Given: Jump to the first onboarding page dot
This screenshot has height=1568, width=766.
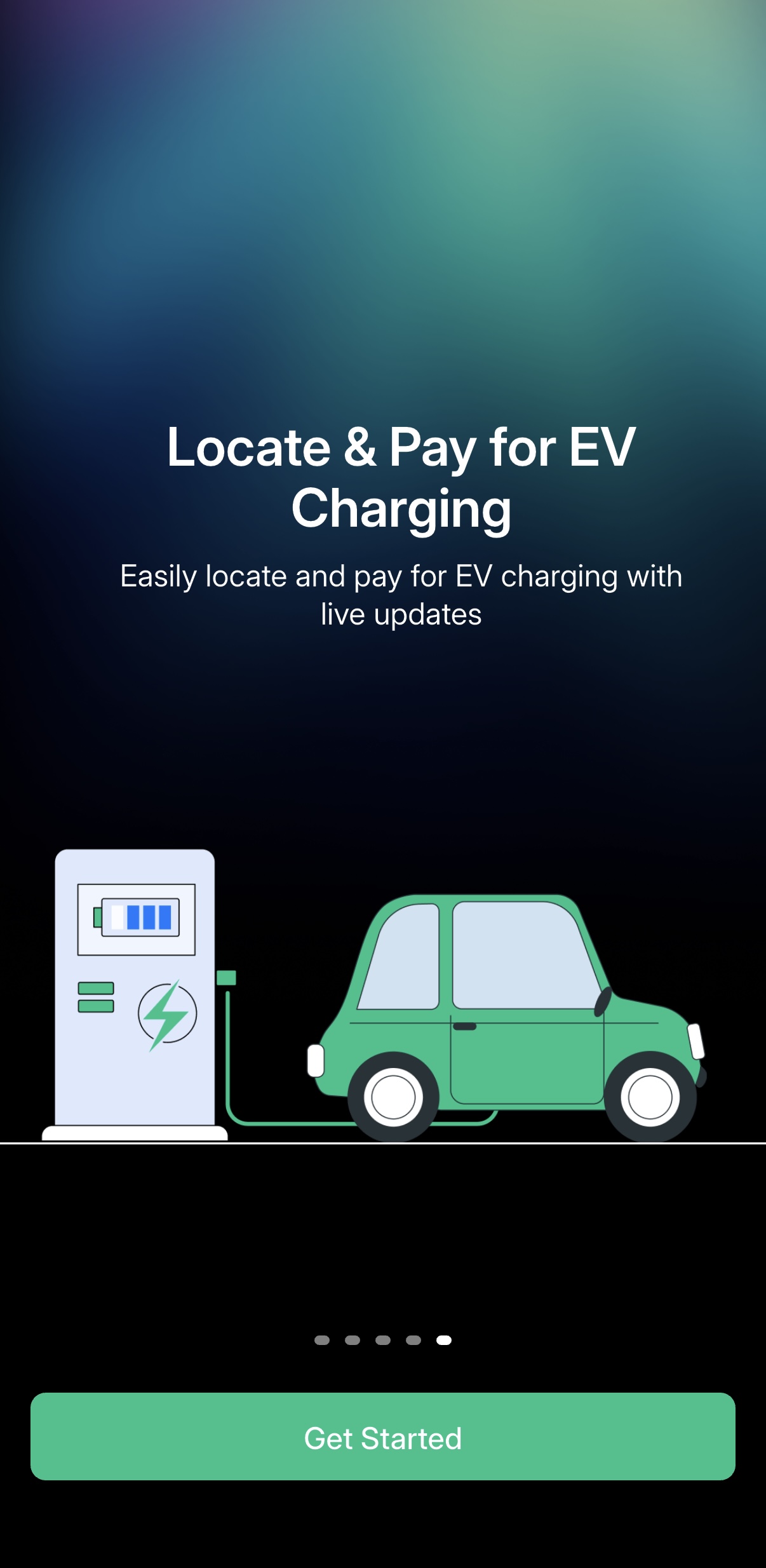Looking at the screenshot, I should (322, 1340).
